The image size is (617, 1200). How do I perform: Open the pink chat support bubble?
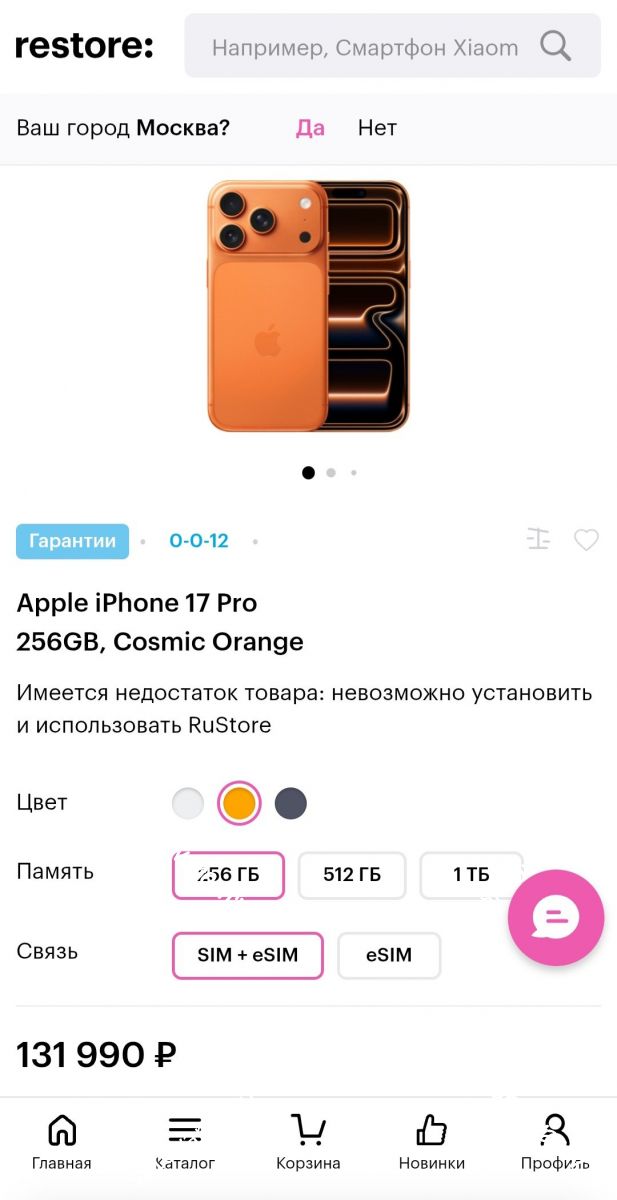click(556, 917)
